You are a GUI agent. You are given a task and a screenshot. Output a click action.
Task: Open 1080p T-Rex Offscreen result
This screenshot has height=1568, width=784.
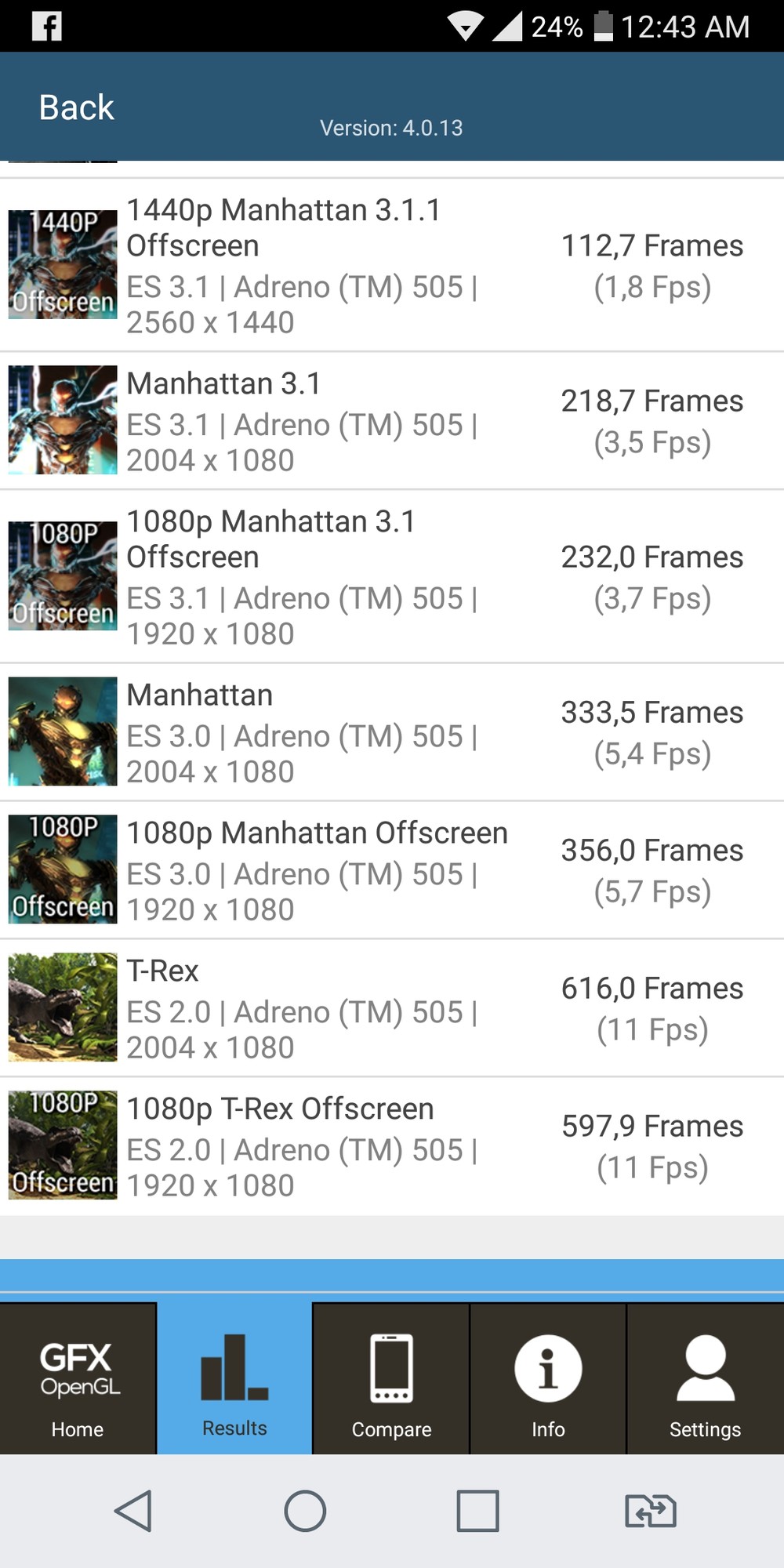[392, 1146]
